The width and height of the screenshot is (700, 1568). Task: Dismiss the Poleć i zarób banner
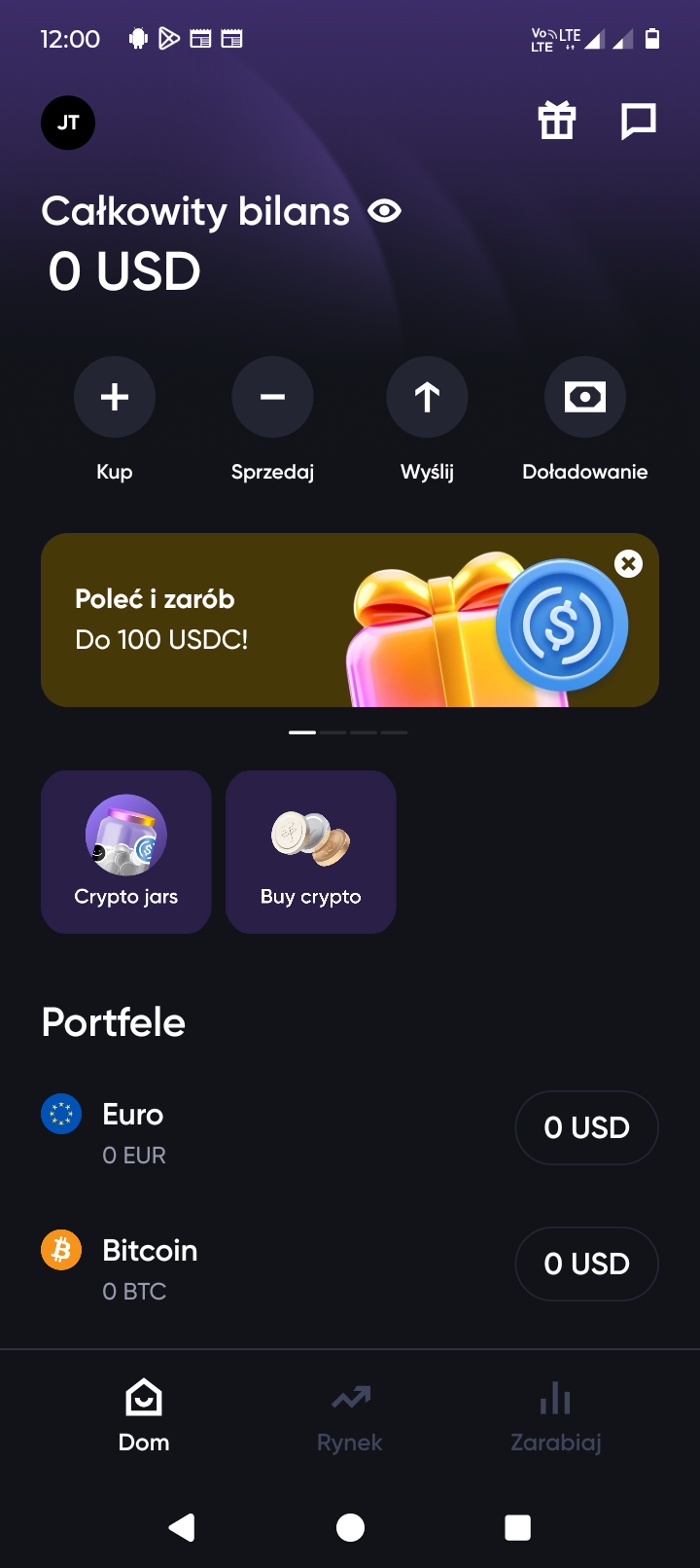(629, 563)
